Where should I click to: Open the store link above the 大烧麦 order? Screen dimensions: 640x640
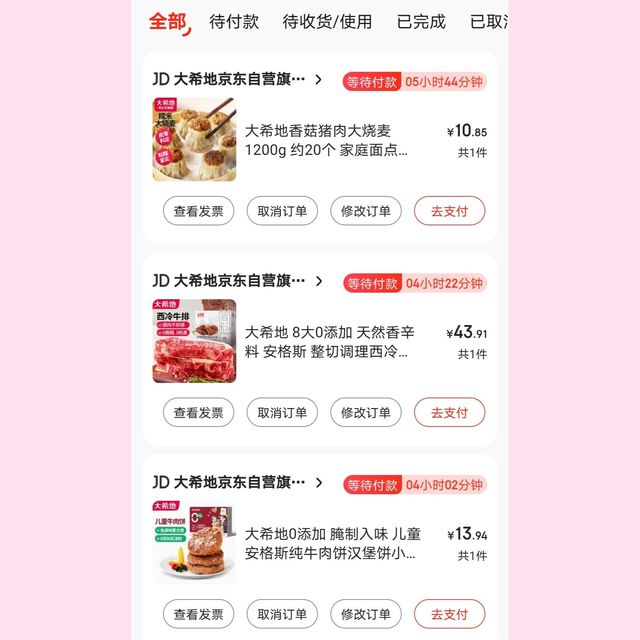pos(238,80)
